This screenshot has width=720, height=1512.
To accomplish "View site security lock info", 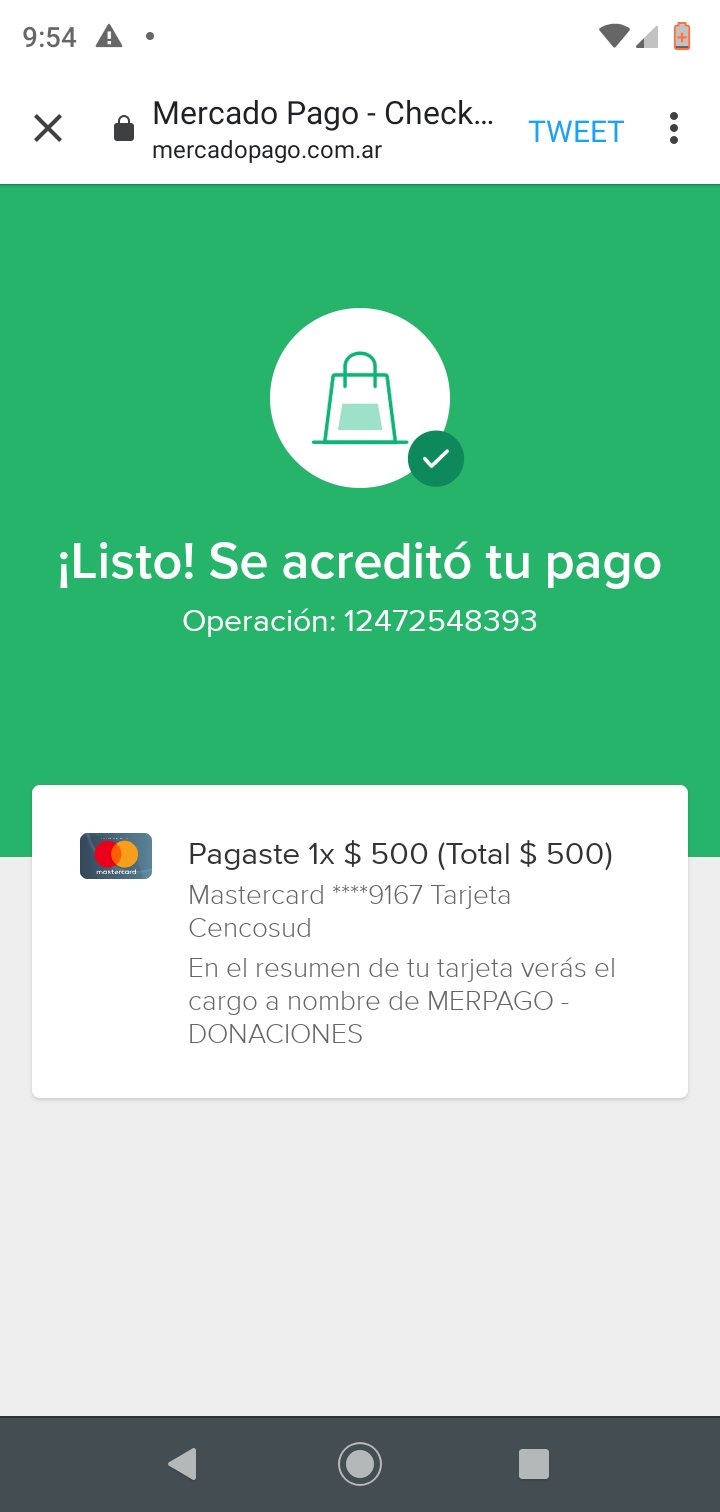I will click(124, 130).
